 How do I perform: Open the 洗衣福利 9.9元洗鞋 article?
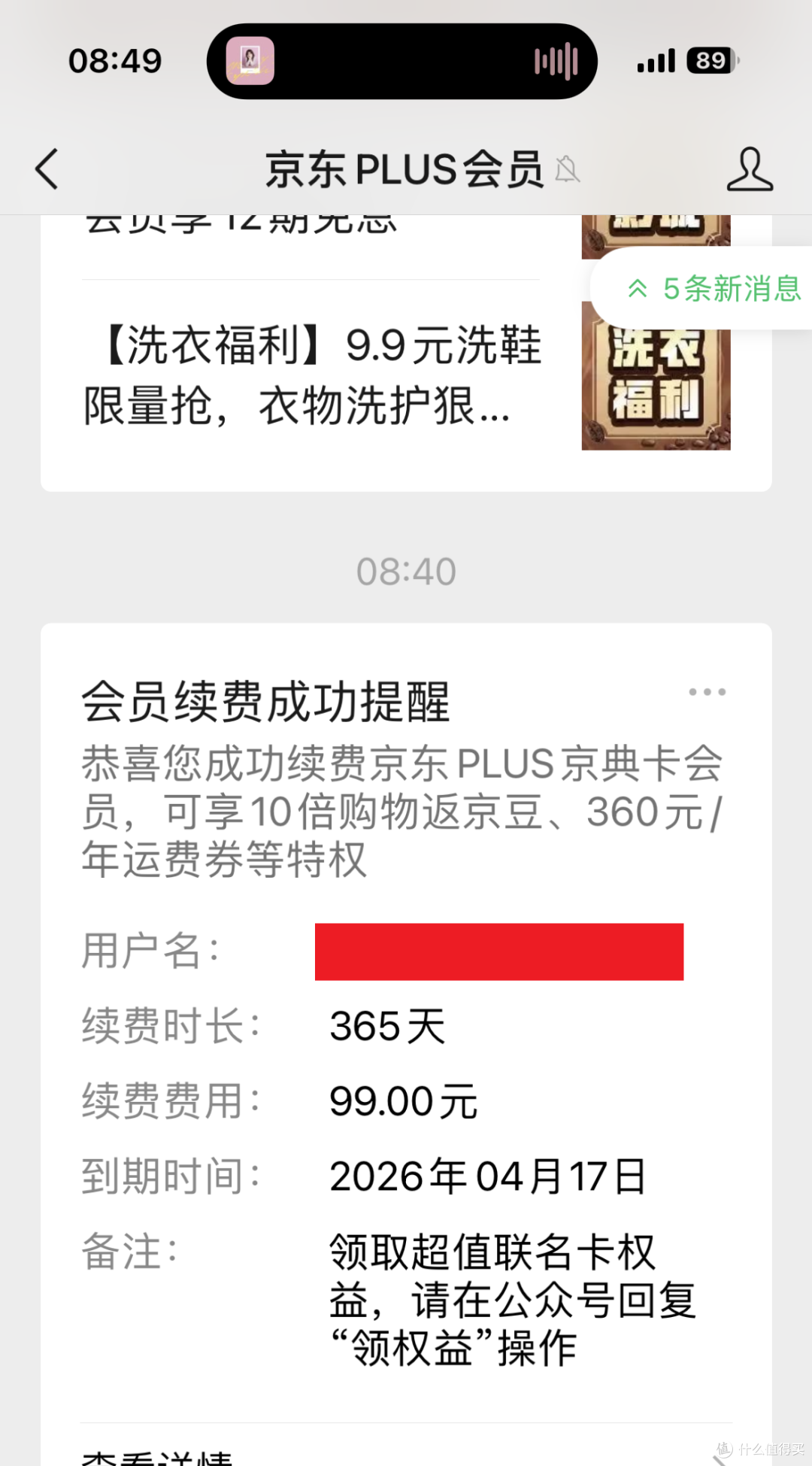(x=308, y=376)
